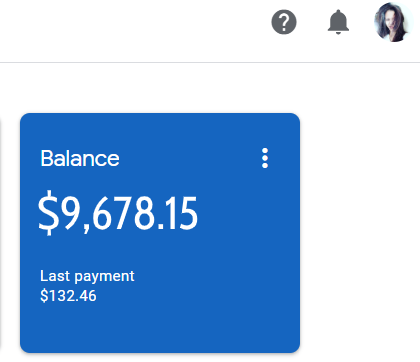420x362 pixels.
Task: Open the notifications bell
Action: pyautogui.click(x=338, y=22)
